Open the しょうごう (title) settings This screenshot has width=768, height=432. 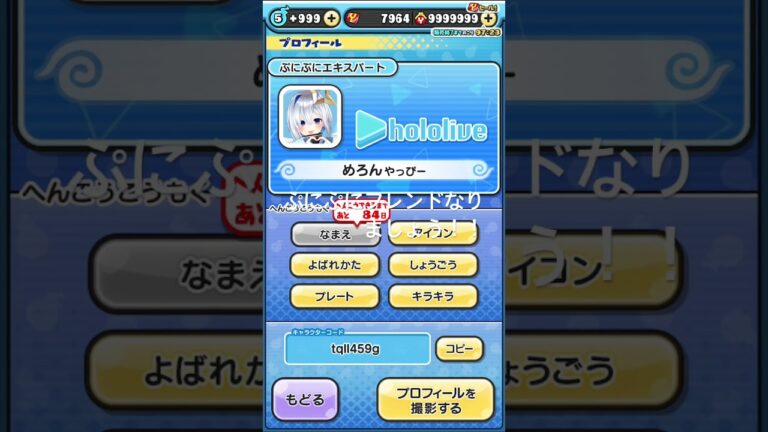pyautogui.click(x=433, y=265)
